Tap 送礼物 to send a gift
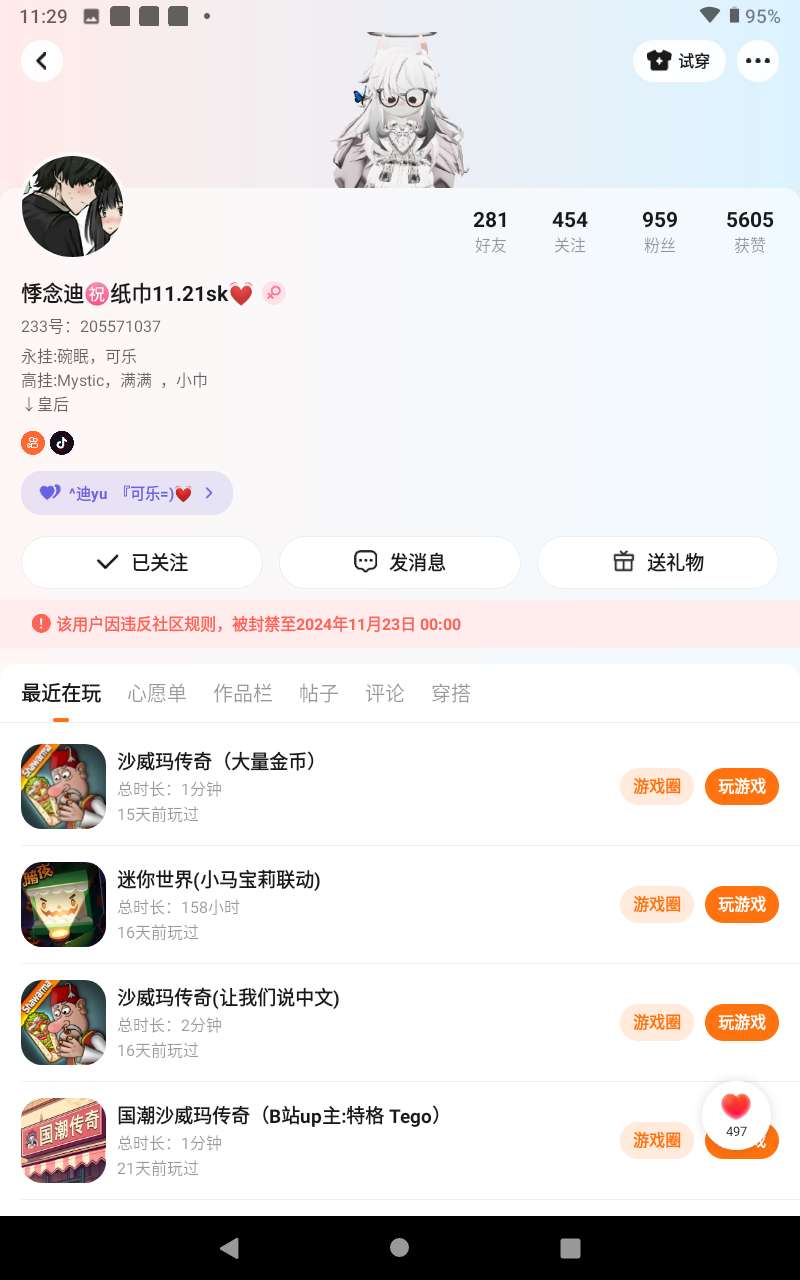This screenshot has width=800, height=1280. (658, 562)
